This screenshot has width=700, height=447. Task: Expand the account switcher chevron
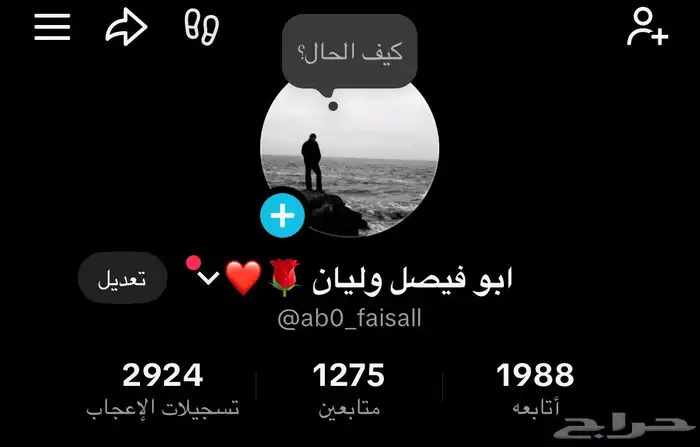[208, 277]
